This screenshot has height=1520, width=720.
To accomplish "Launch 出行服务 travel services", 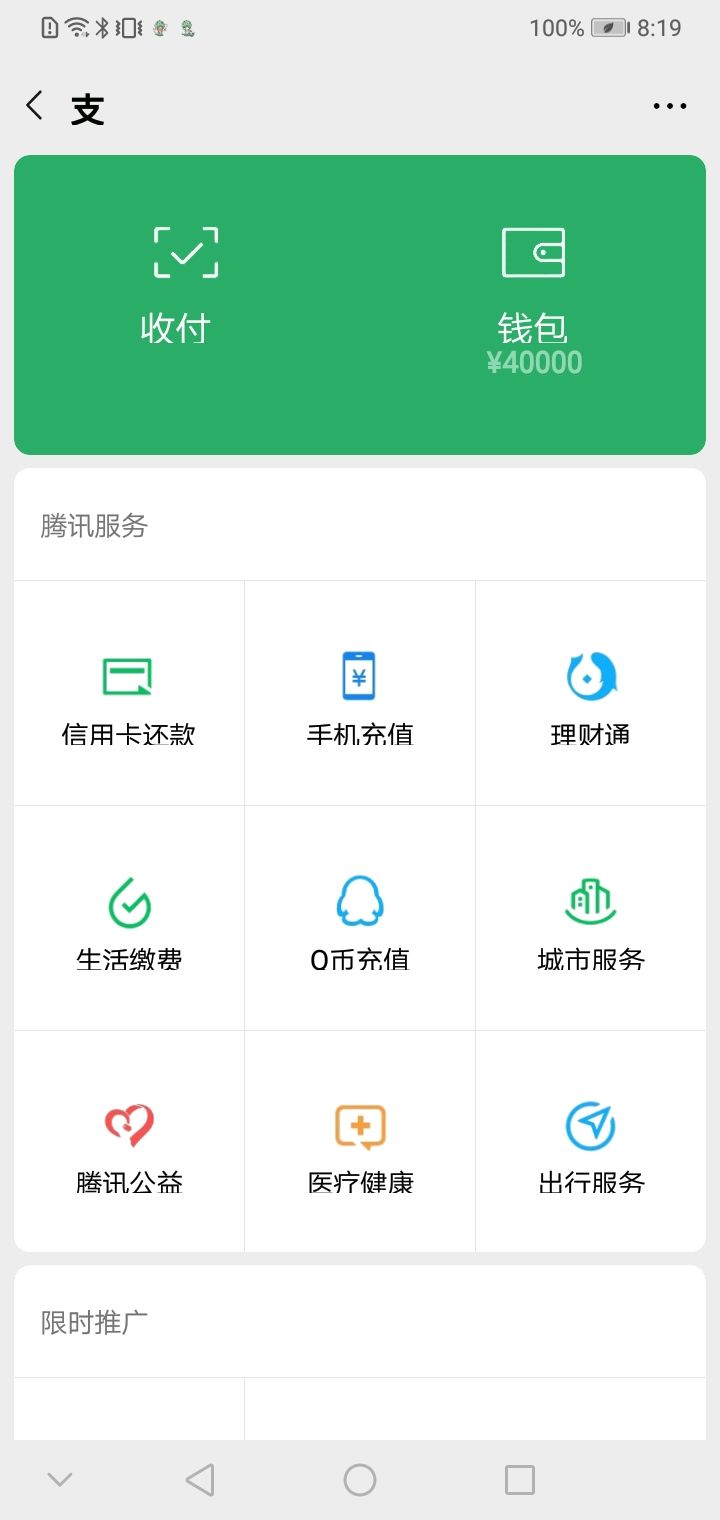I will tap(591, 1141).
